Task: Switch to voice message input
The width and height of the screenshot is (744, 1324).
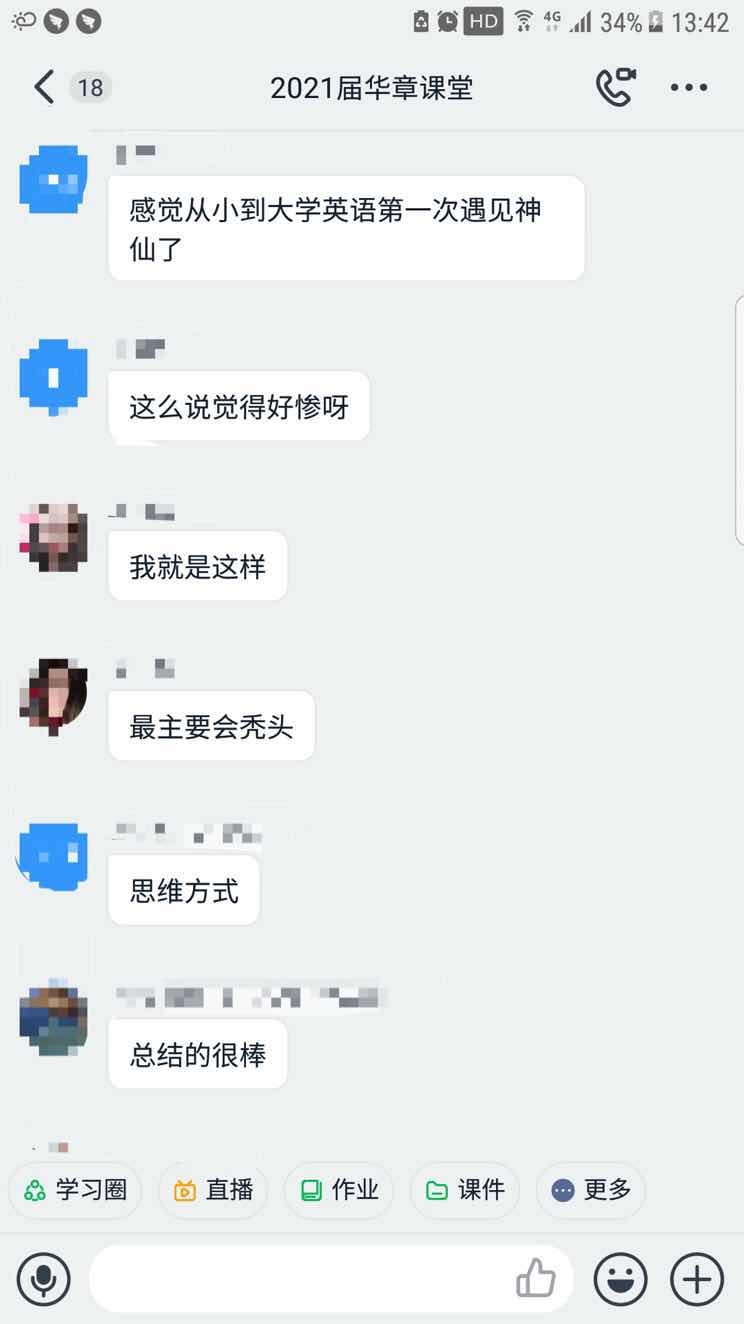Action: pos(43,1279)
